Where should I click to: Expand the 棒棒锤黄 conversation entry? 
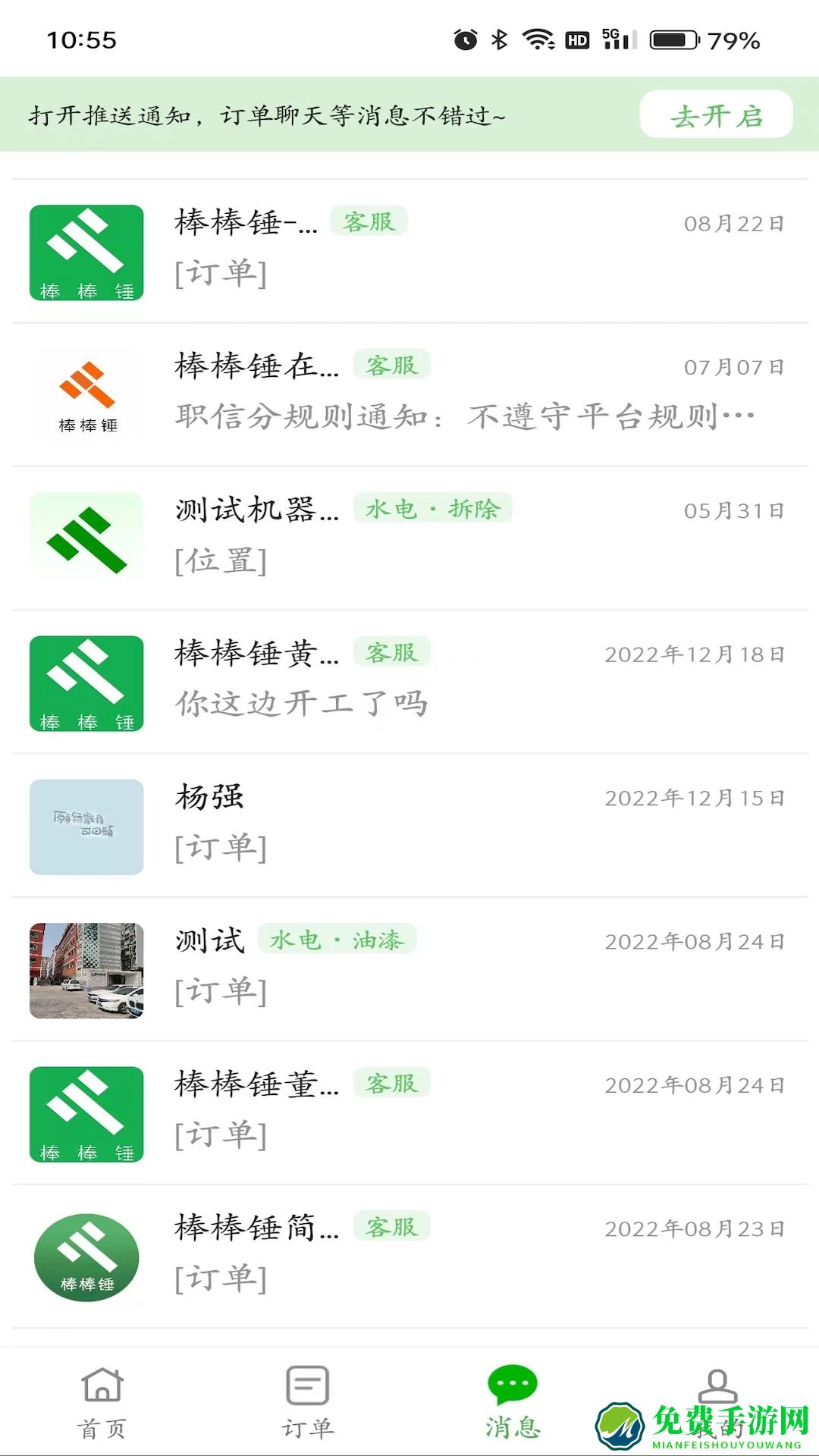coord(258,652)
